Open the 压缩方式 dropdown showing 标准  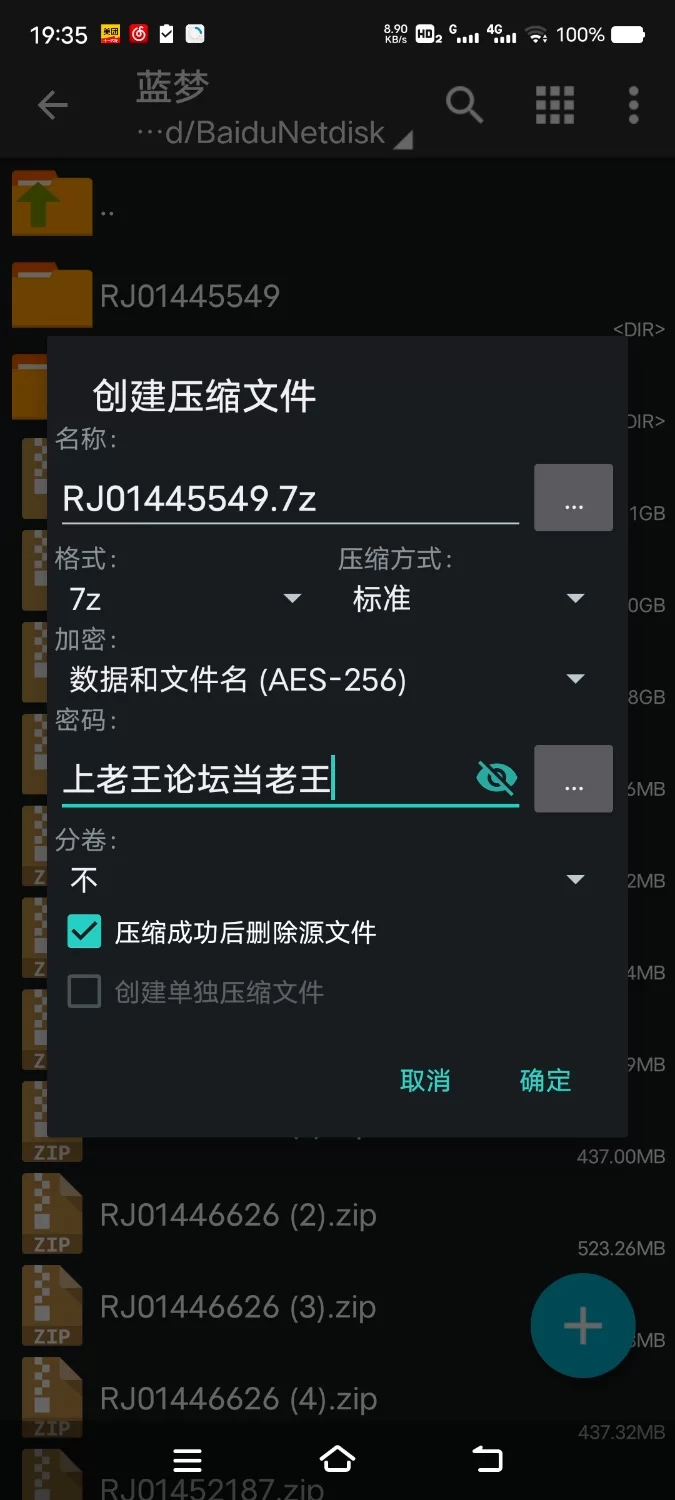pos(467,599)
